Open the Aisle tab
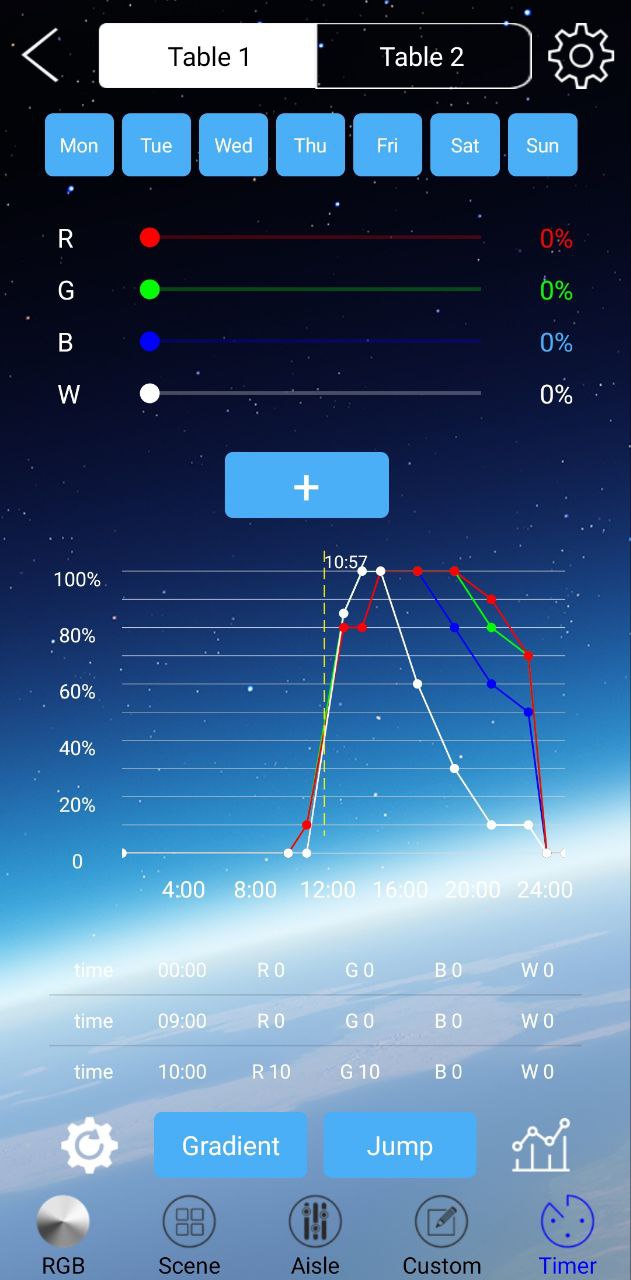631x1280 pixels. point(315,1234)
